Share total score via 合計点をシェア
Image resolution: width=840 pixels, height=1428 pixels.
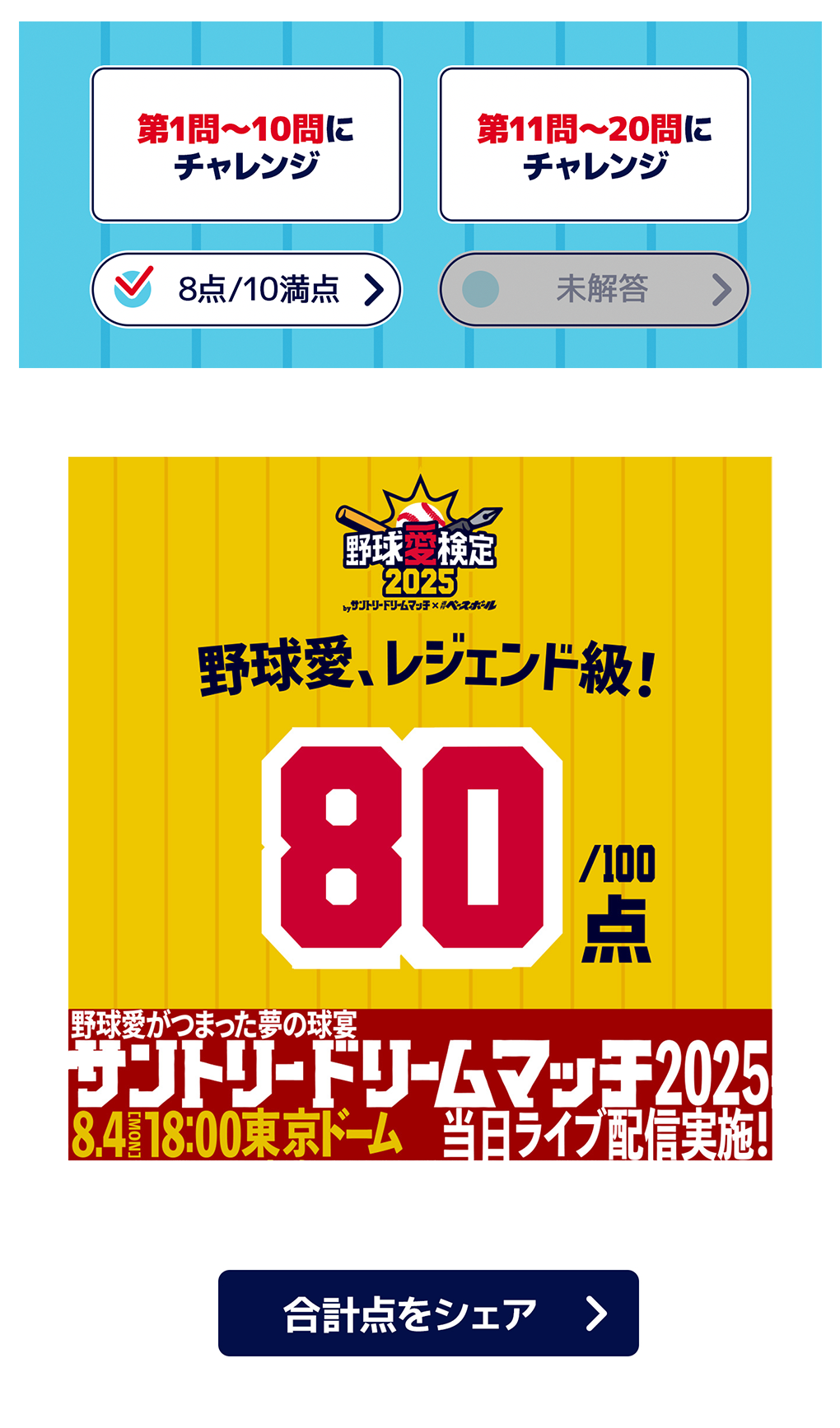tap(428, 1313)
